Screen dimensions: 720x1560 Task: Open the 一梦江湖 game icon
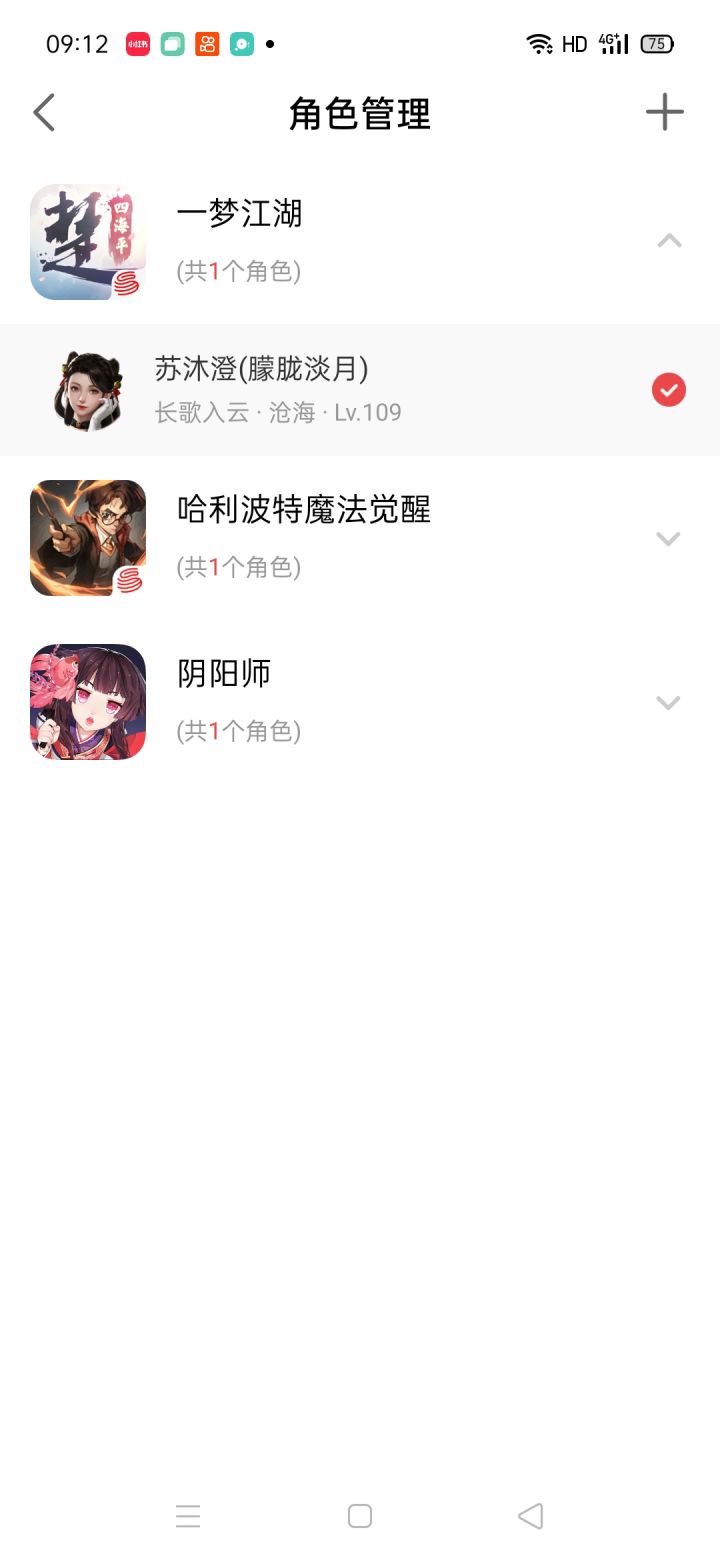[x=87, y=240]
